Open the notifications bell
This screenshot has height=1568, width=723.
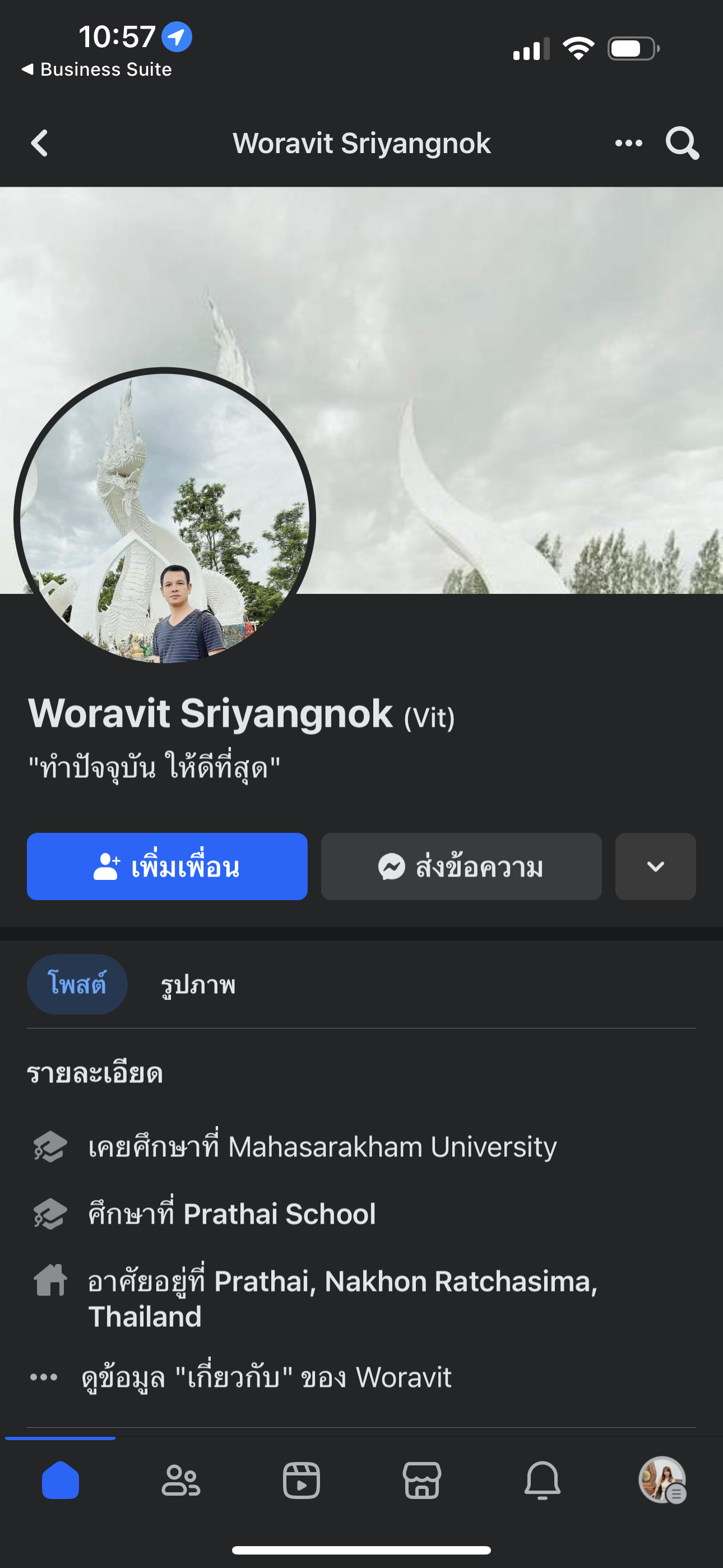pyautogui.click(x=543, y=1481)
